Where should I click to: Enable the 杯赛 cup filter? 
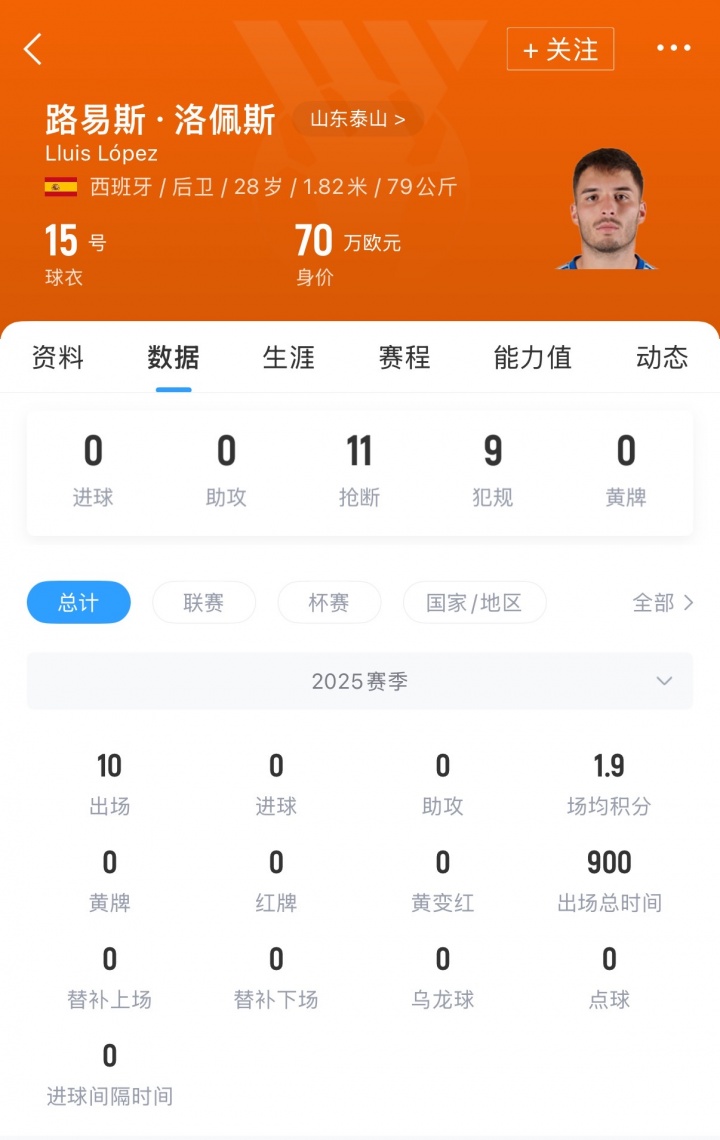tap(329, 602)
